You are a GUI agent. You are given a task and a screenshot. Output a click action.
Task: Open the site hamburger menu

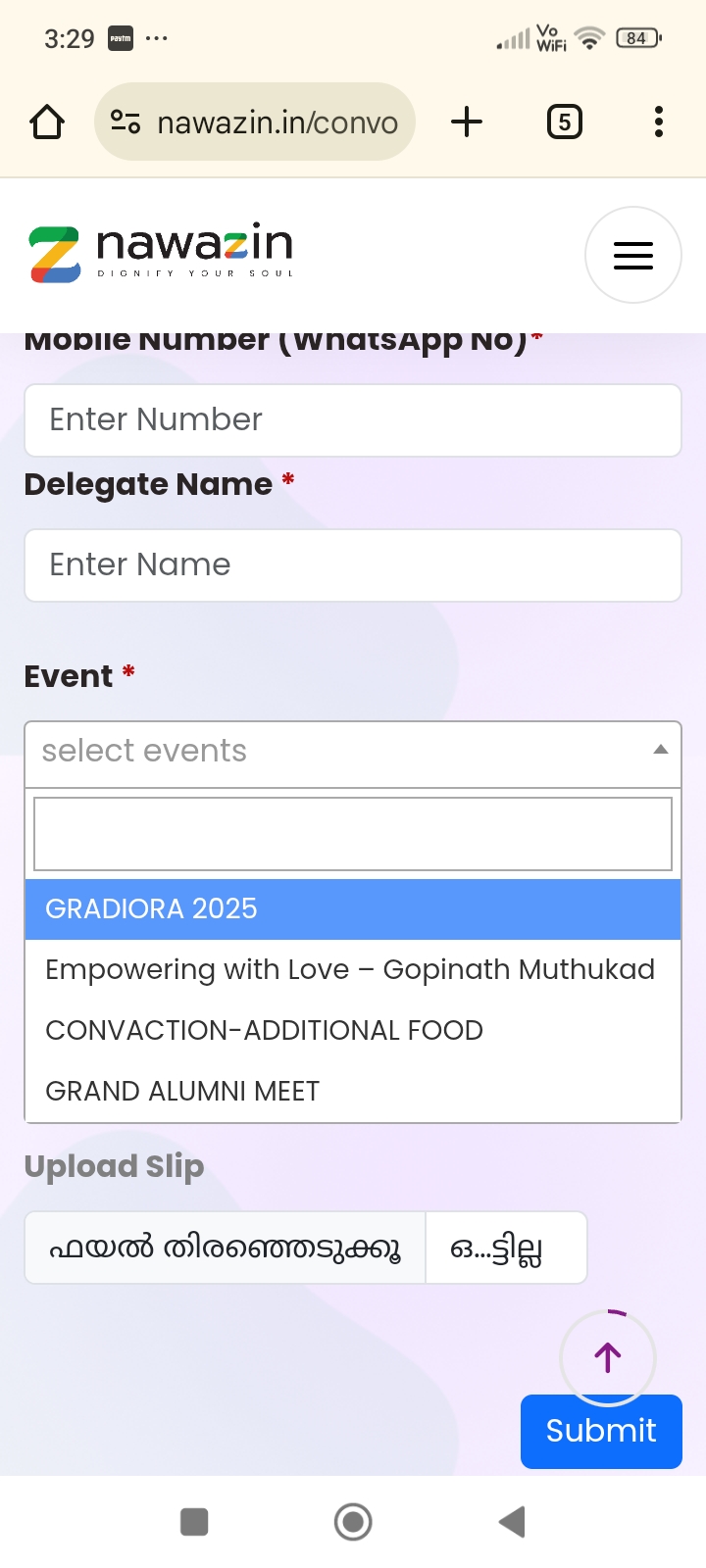click(x=632, y=255)
